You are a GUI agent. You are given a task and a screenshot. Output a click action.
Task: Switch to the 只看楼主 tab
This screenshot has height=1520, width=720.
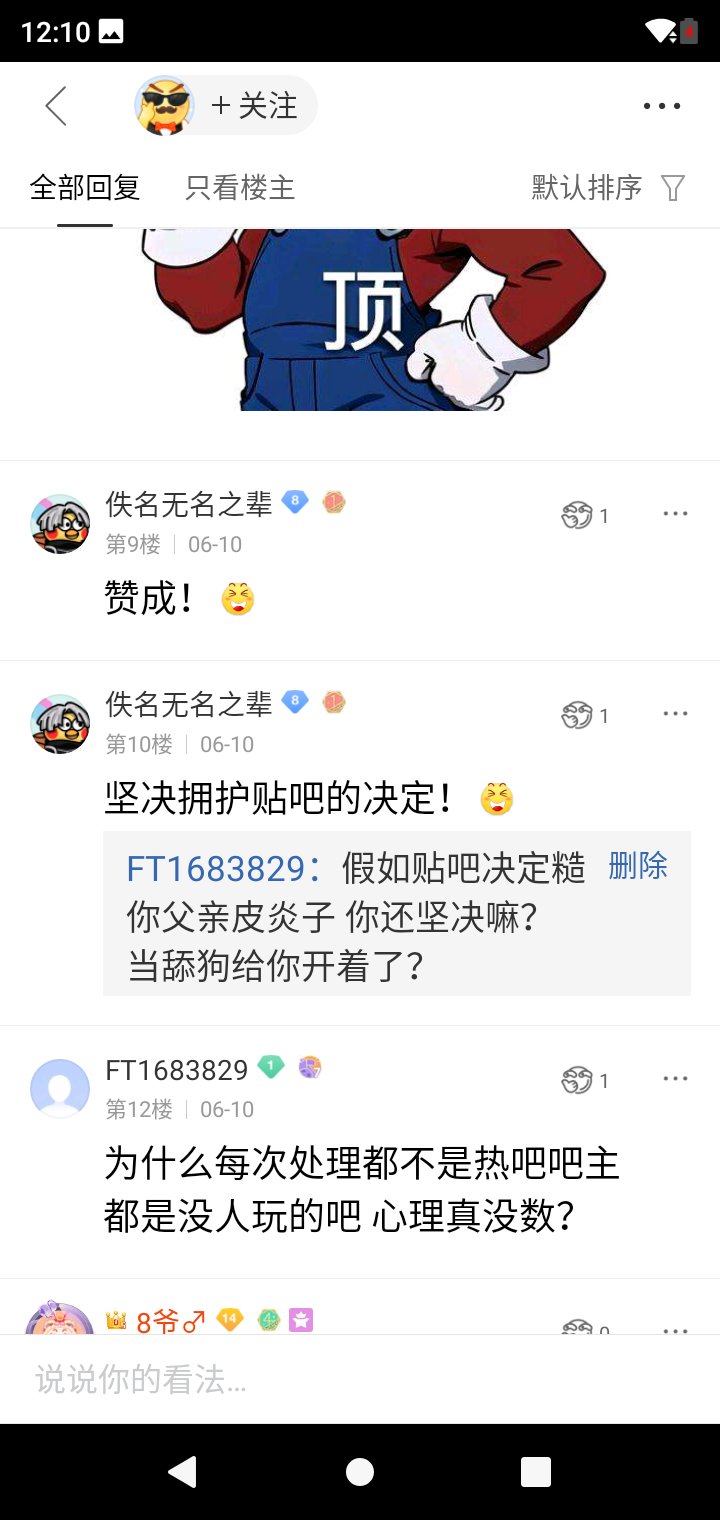point(240,188)
